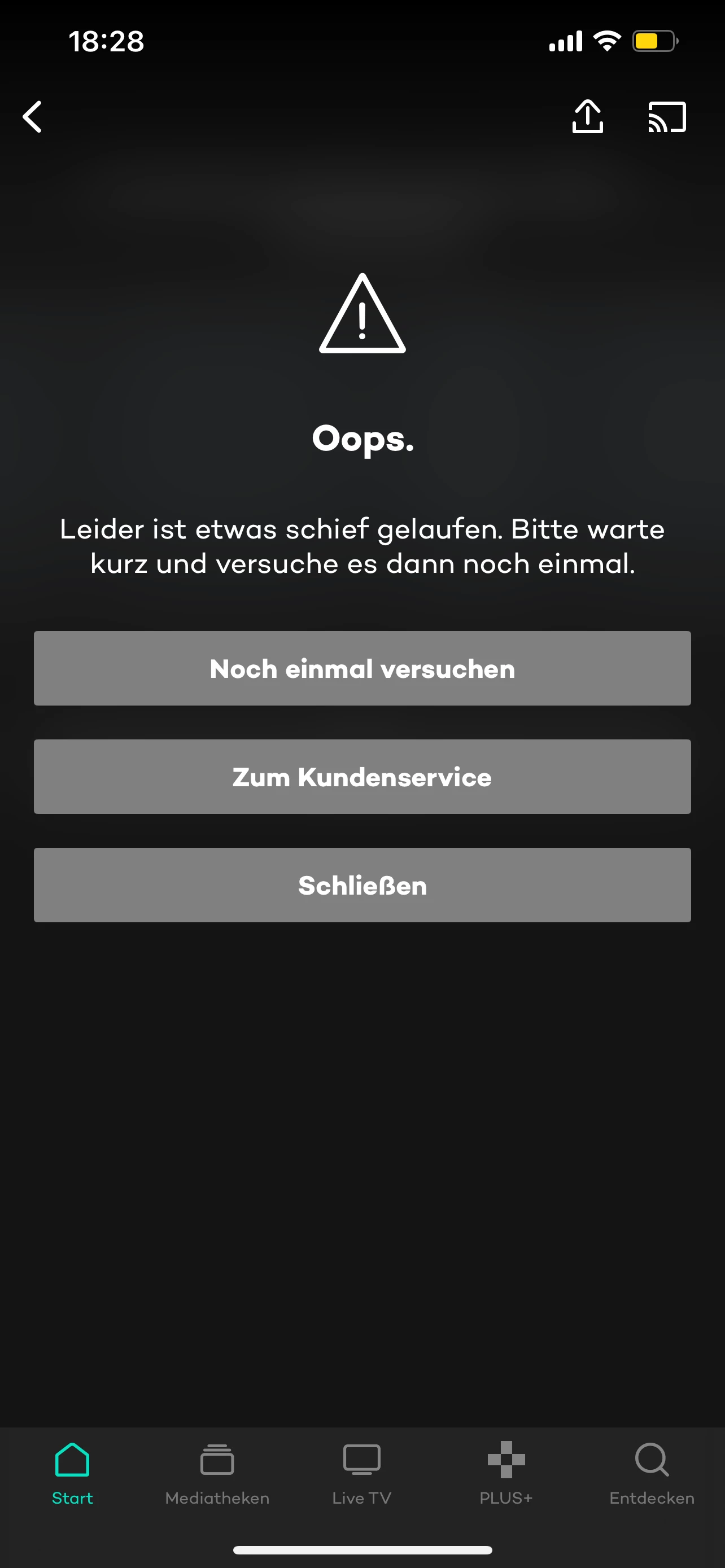Tap Noch einmal versuchen to retry
This screenshot has width=725, height=1568.
[362, 668]
